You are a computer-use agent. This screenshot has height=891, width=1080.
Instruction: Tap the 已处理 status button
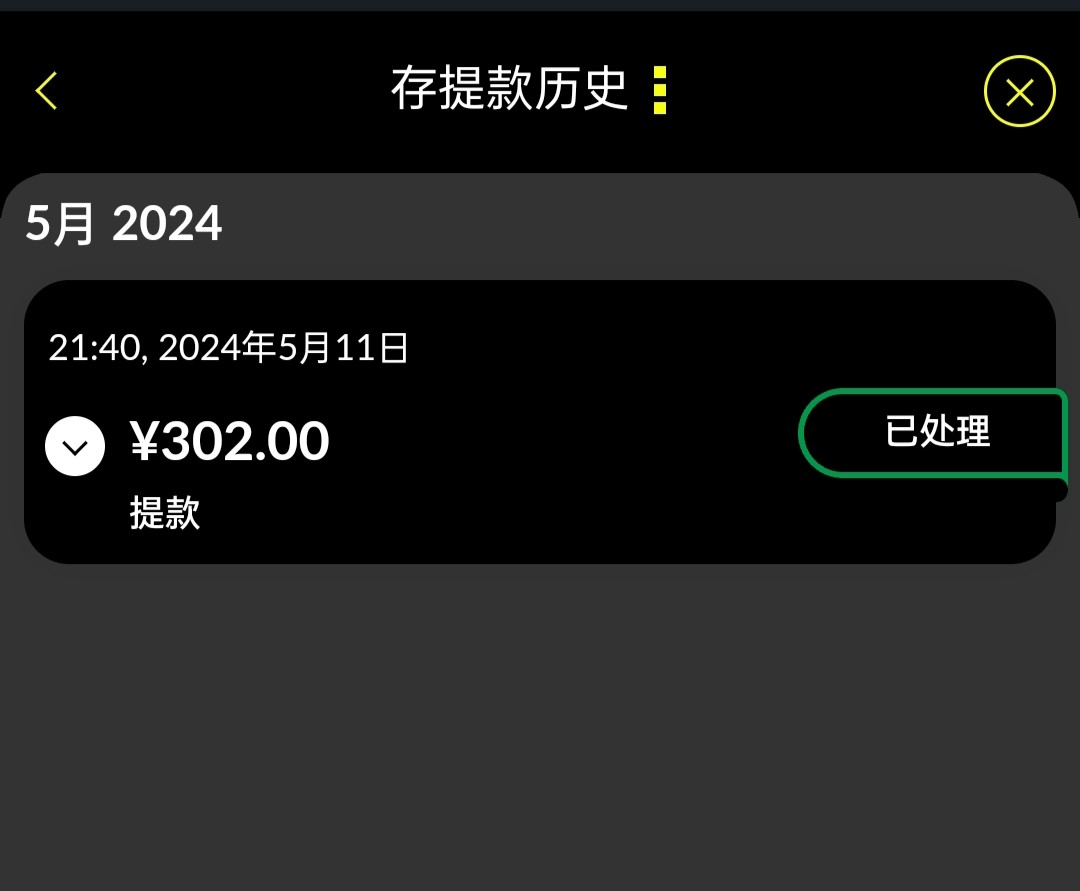(x=935, y=432)
